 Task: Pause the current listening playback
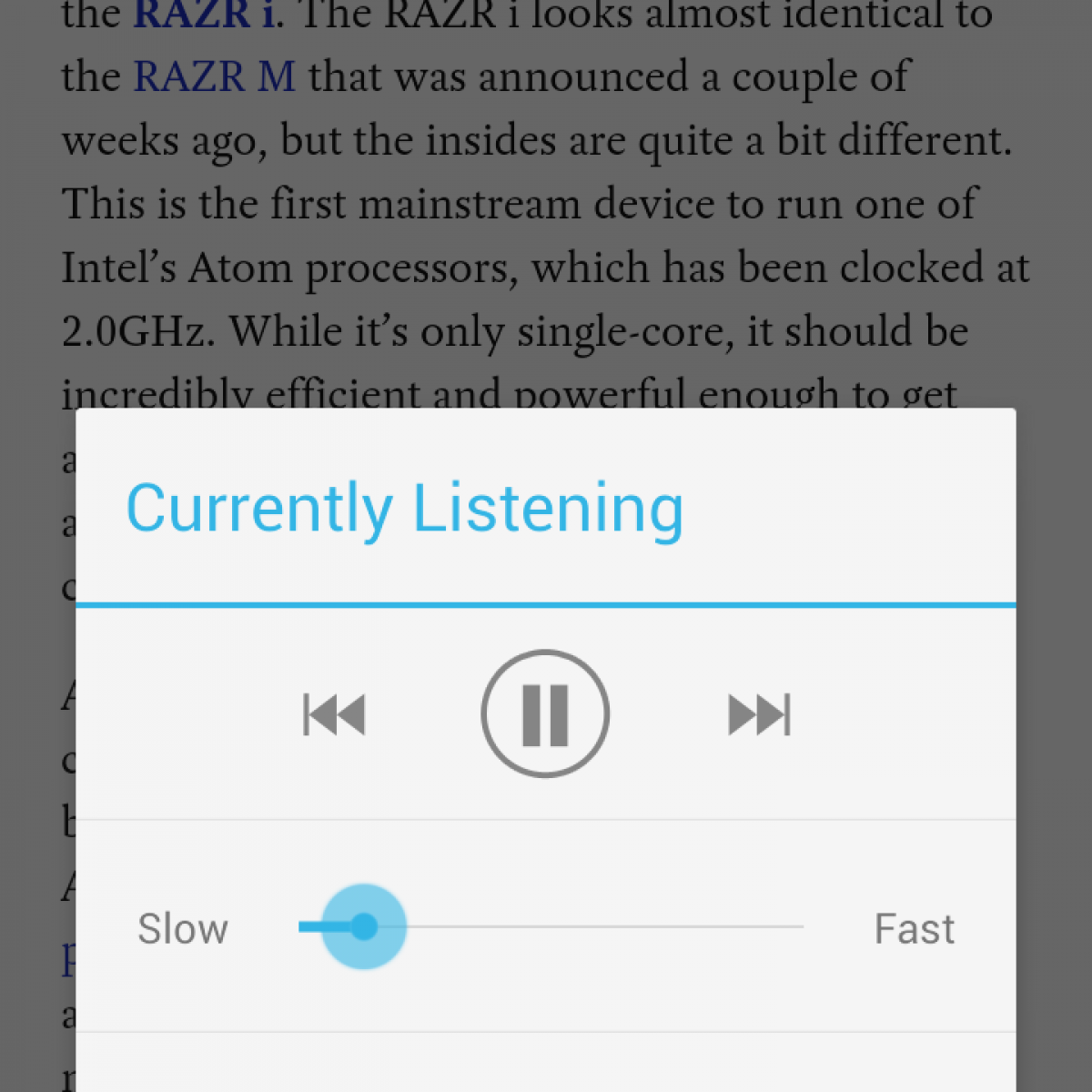pos(545,713)
